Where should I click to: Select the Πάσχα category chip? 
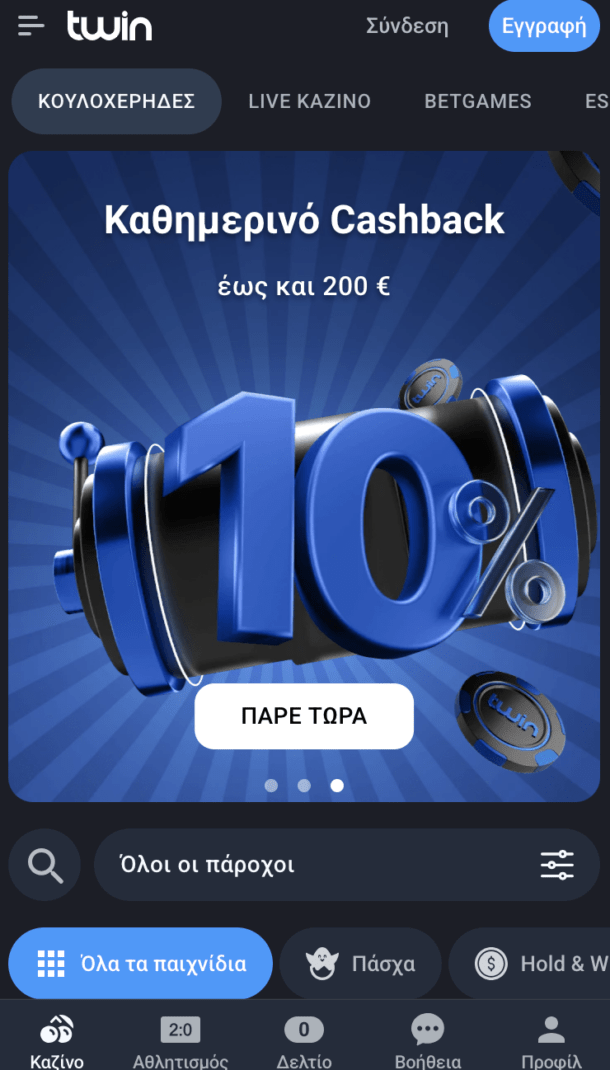point(361,964)
